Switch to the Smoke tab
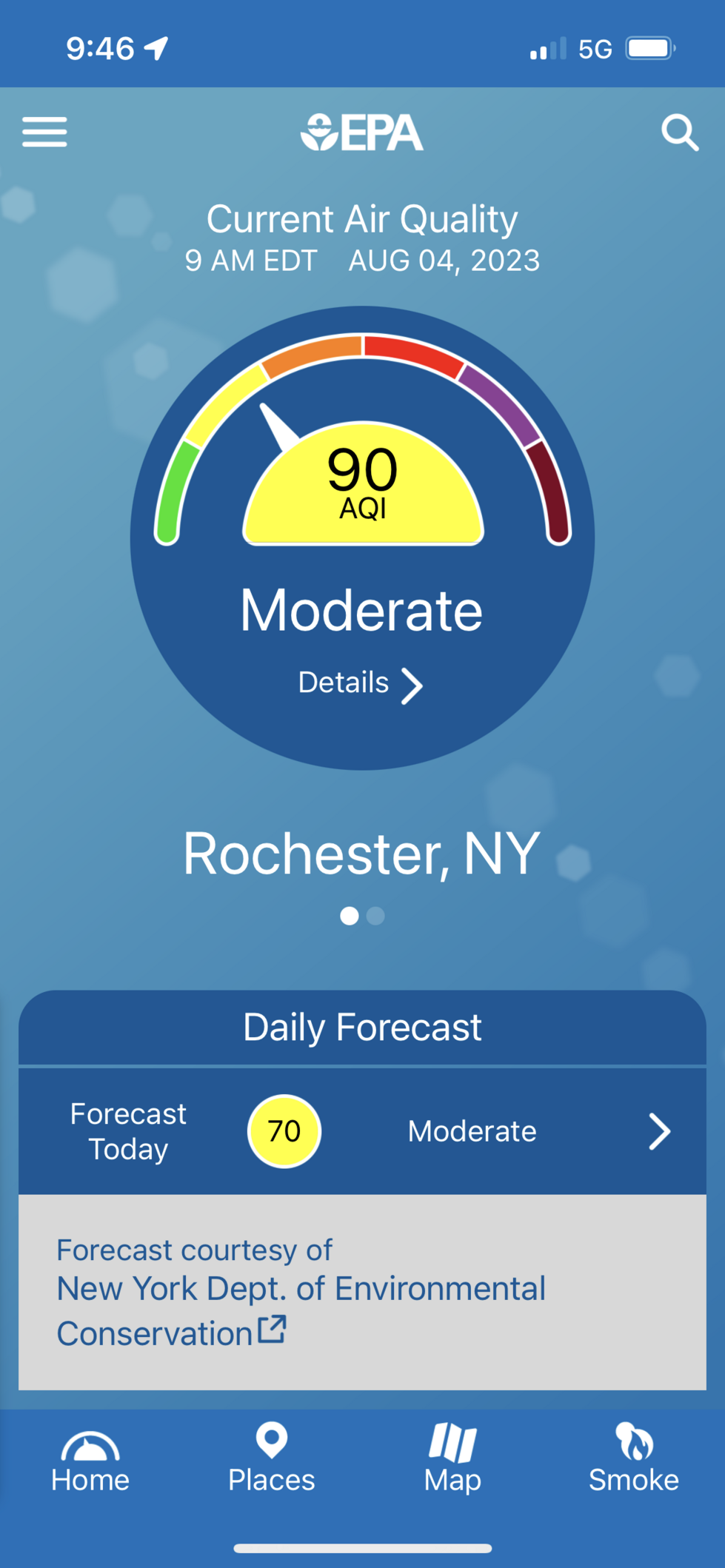This screenshot has width=725, height=1568. pyautogui.click(x=633, y=1458)
